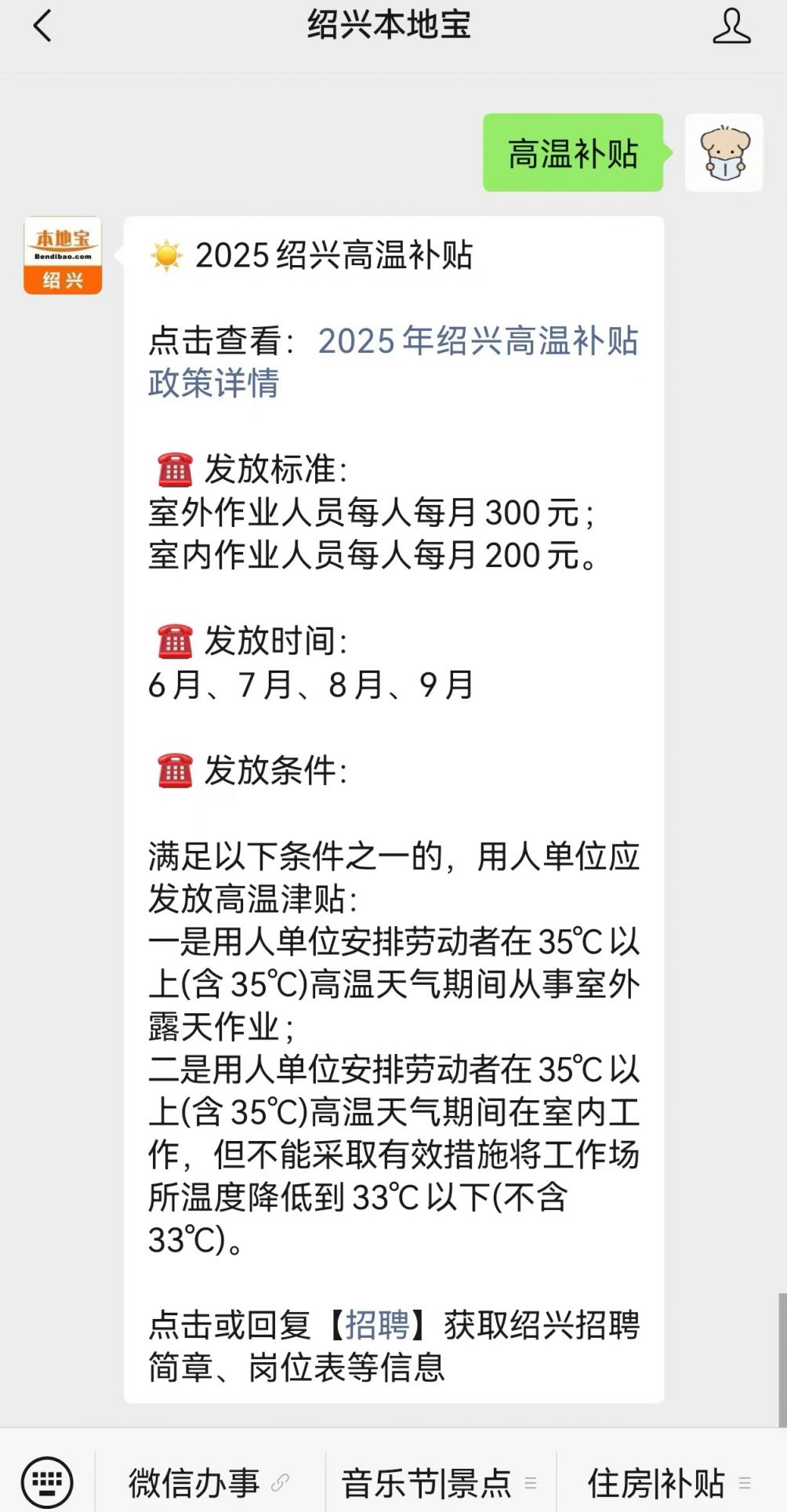Open the 绍兴本地宝 account avatar

63,256
